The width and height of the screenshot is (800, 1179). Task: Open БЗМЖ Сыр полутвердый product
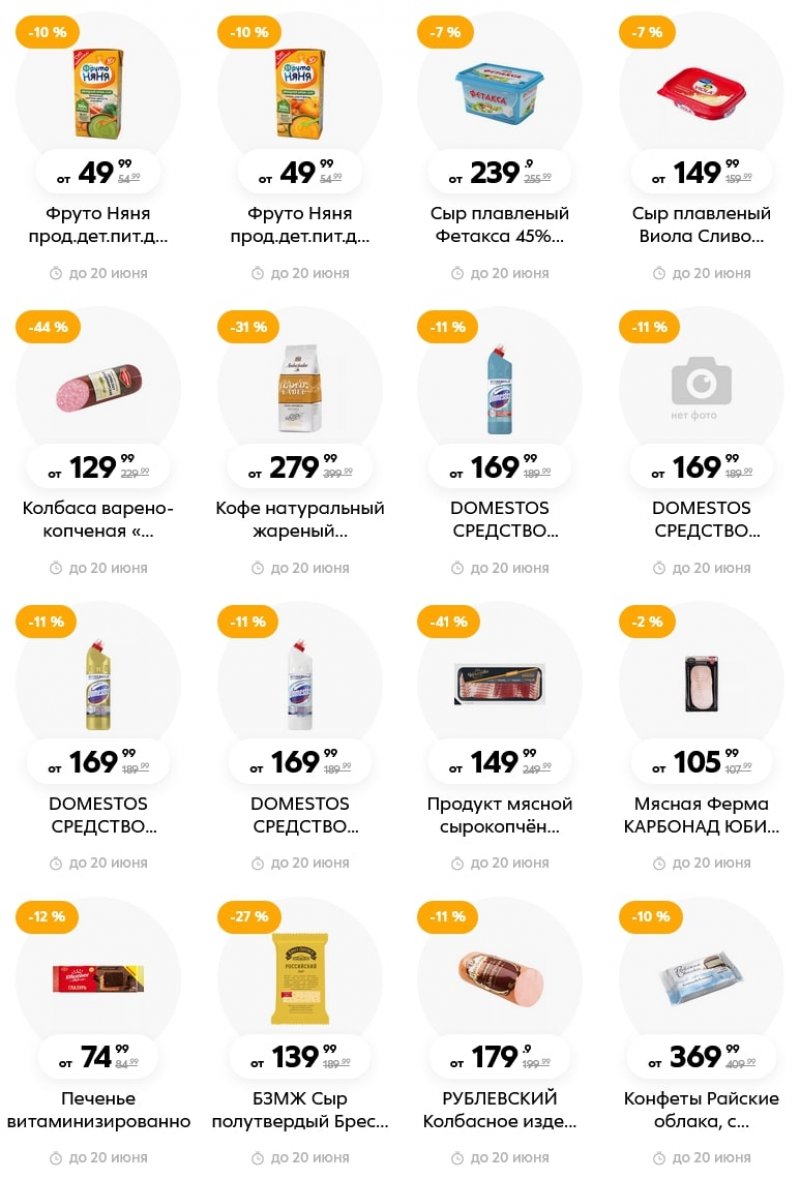pyautogui.click(x=300, y=1110)
